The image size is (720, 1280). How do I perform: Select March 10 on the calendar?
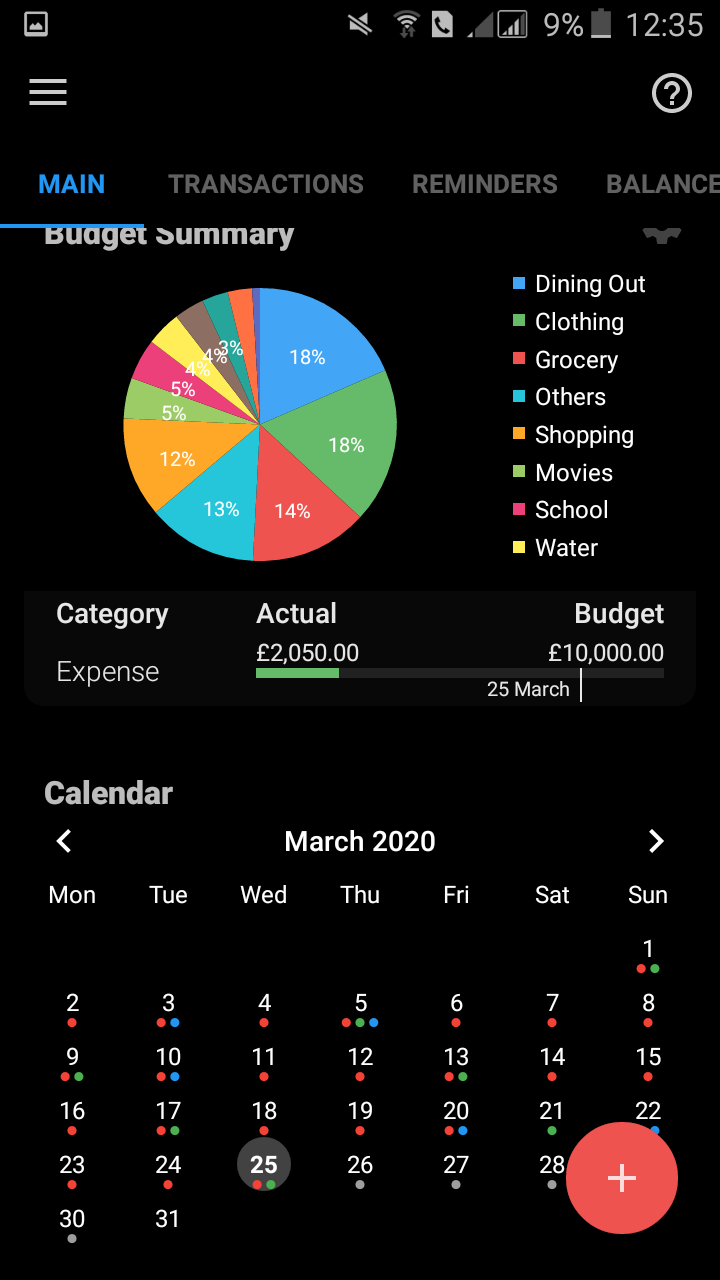(168, 1058)
